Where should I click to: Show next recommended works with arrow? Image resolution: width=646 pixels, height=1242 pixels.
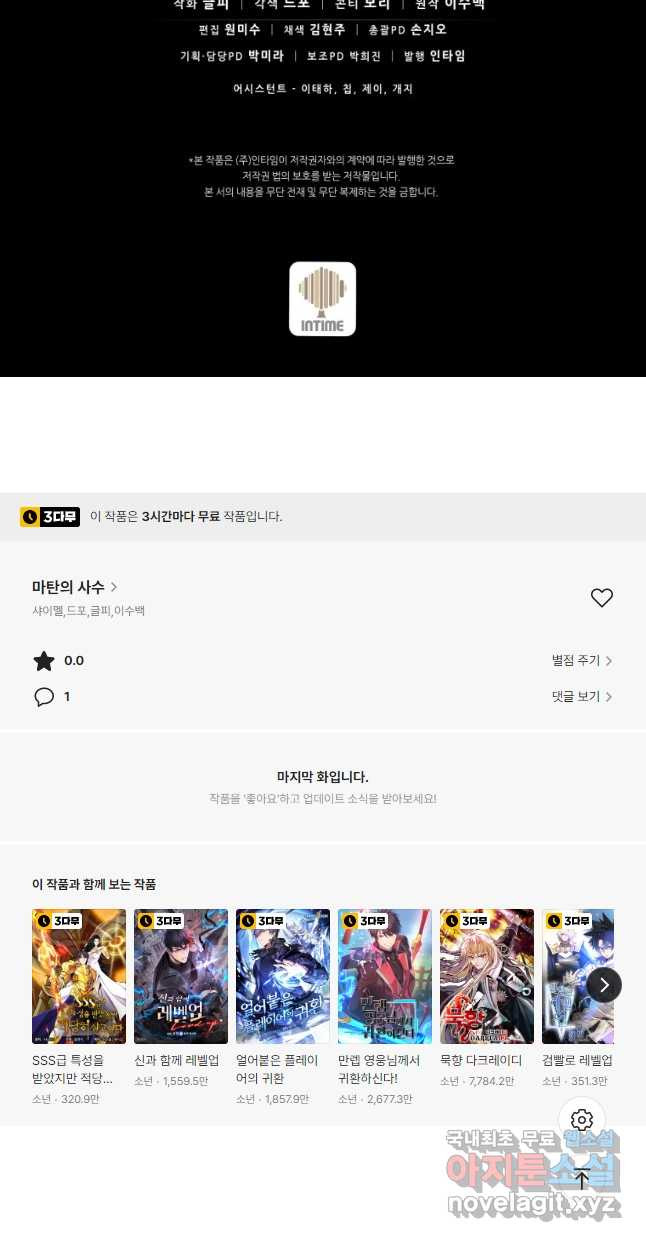click(x=604, y=985)
